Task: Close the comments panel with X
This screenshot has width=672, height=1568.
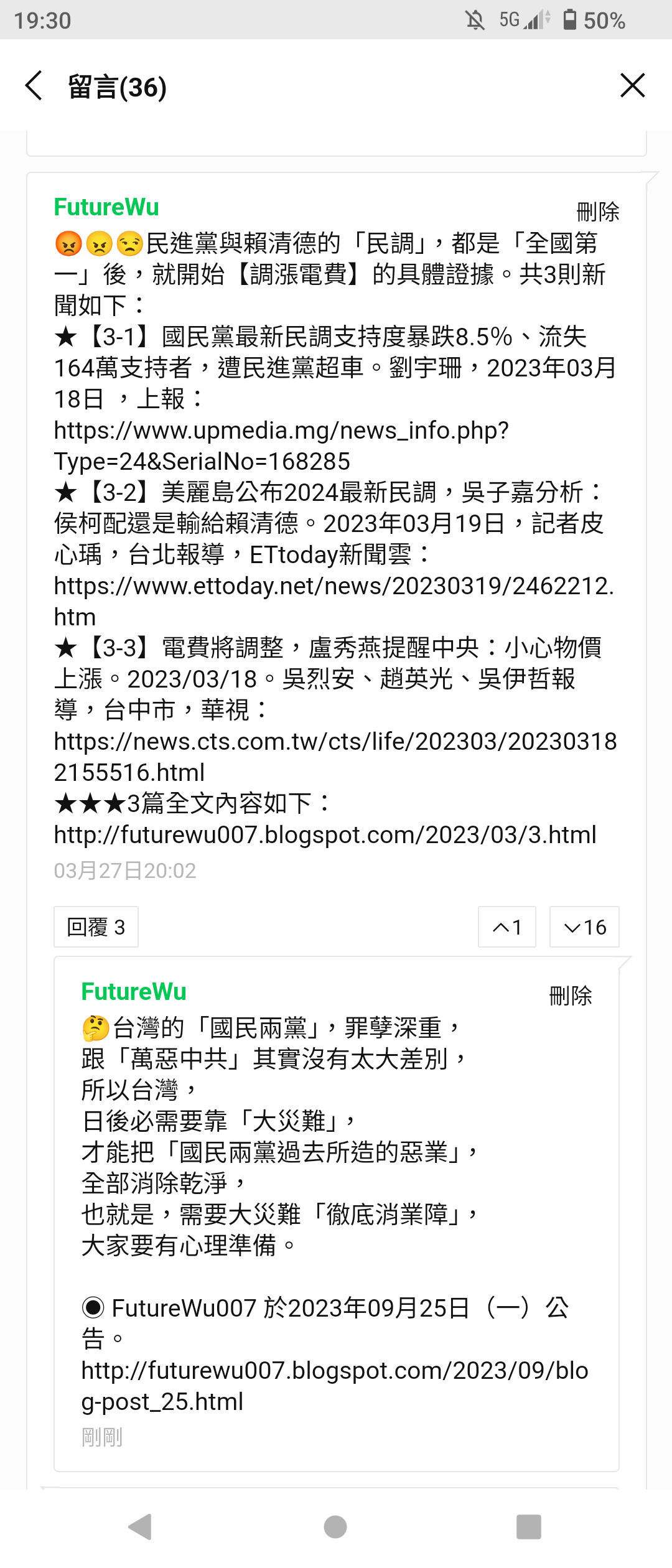Action: [x=632, y=86]
